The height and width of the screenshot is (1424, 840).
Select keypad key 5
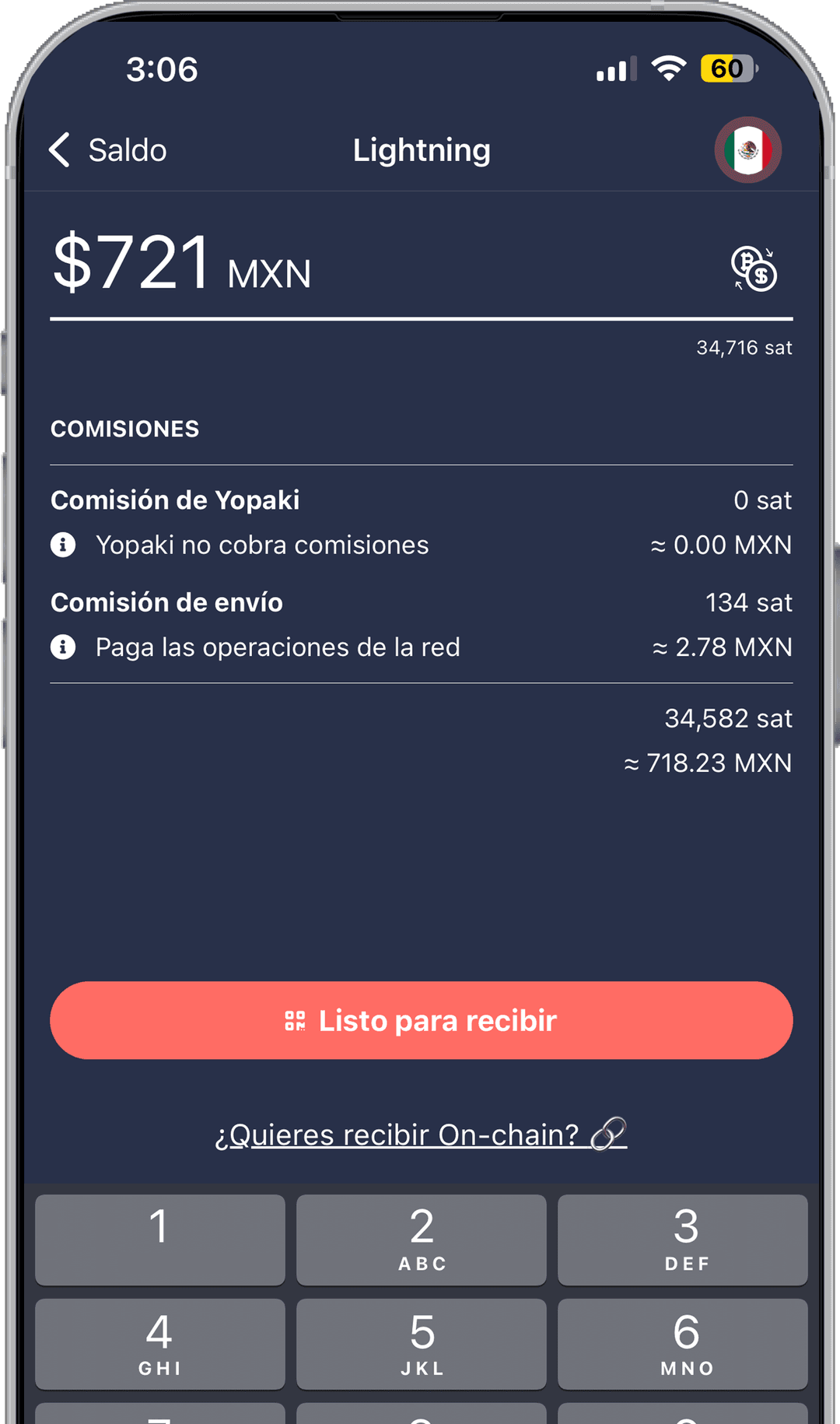click(x=421, y=1343)
